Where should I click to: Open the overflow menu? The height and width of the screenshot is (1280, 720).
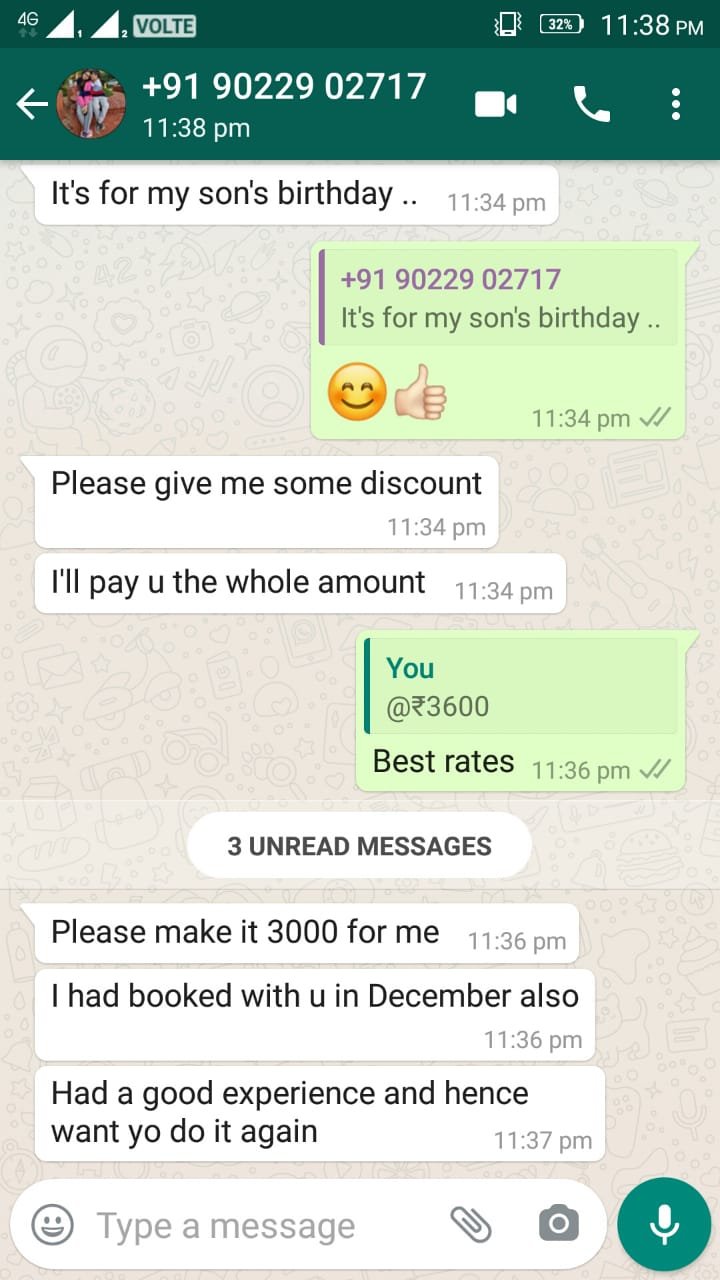(676, 104)
